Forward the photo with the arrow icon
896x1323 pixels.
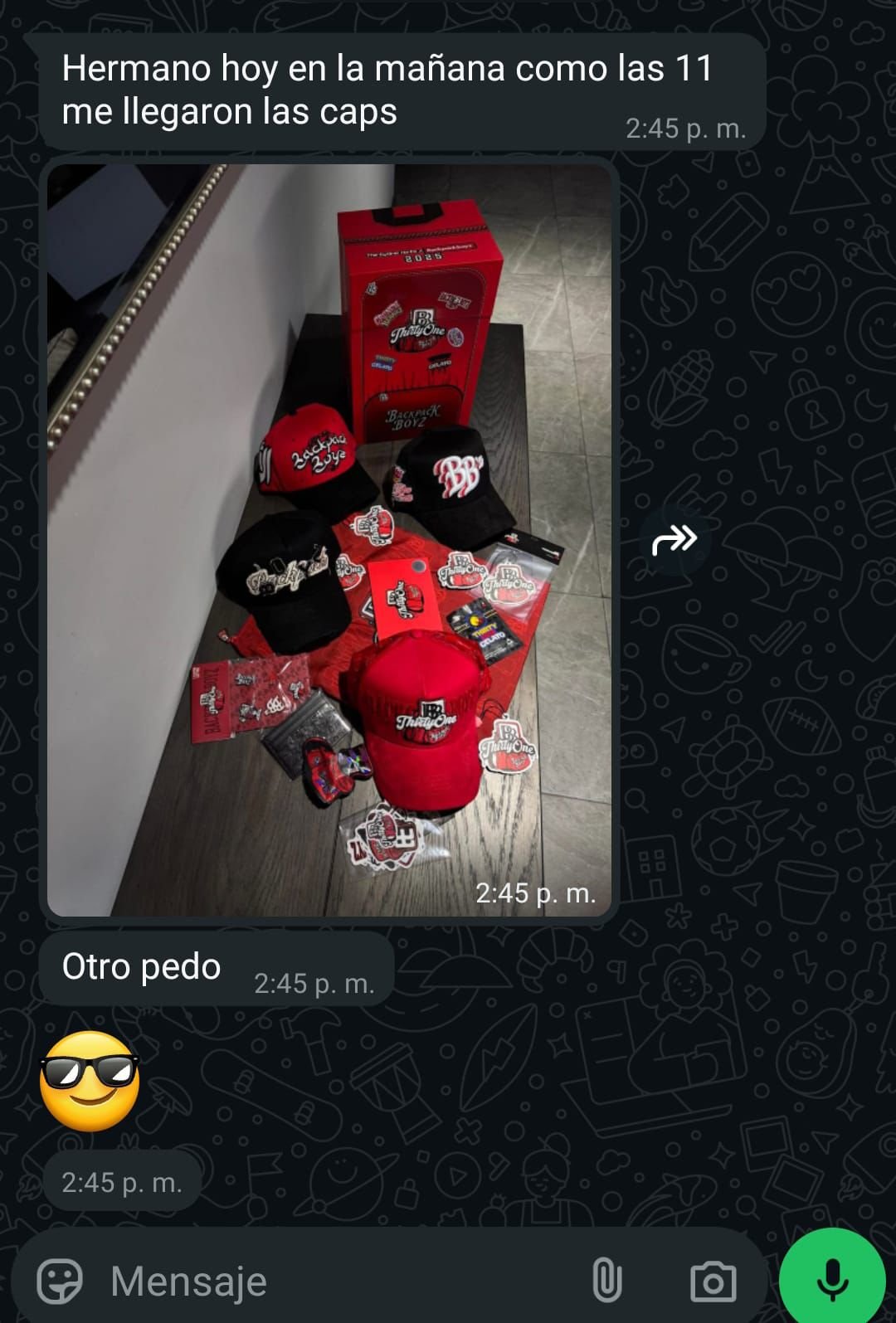[x=674, y=540]
